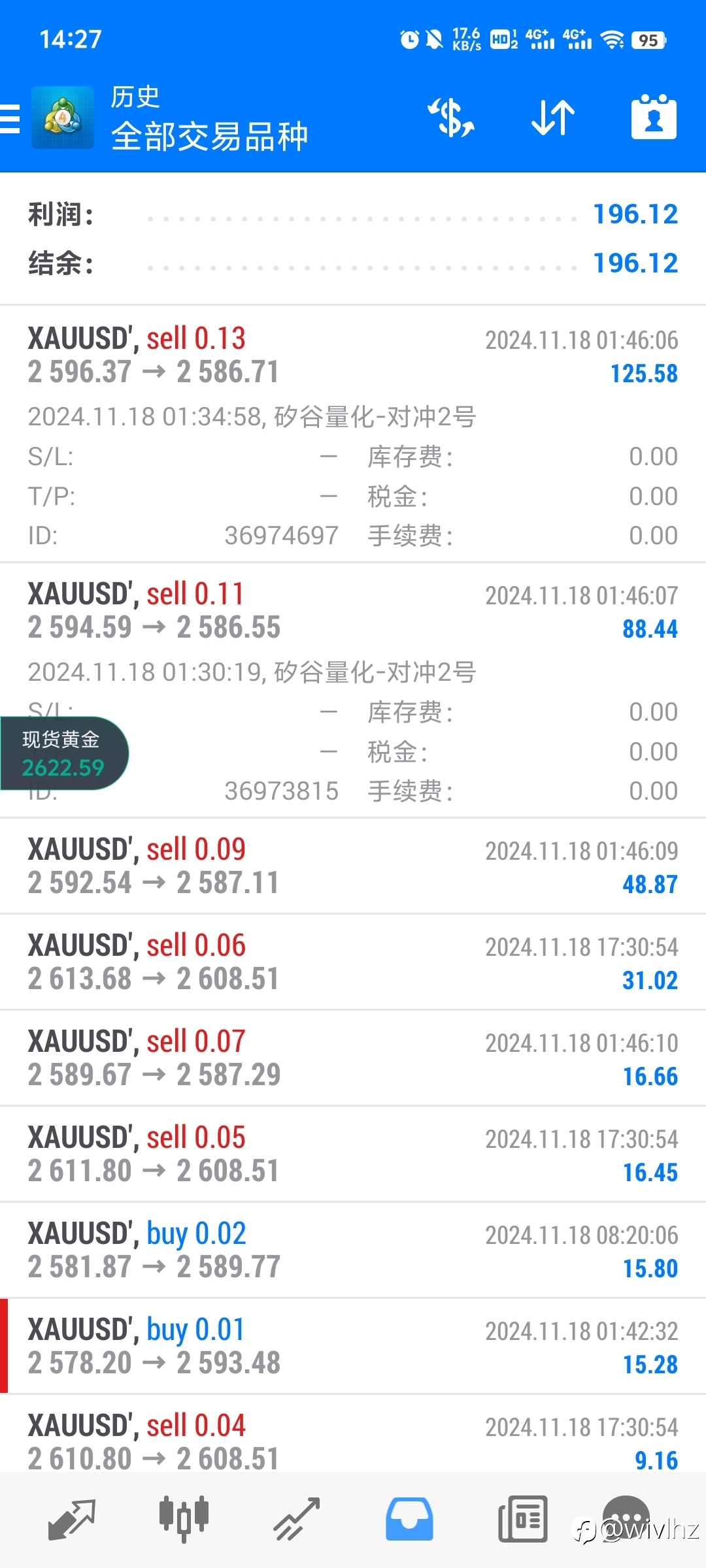Viewport: 706px width, 1568px height.
Task: Expand the sell 0.09 trade row
Action: [x=353, y=866]
